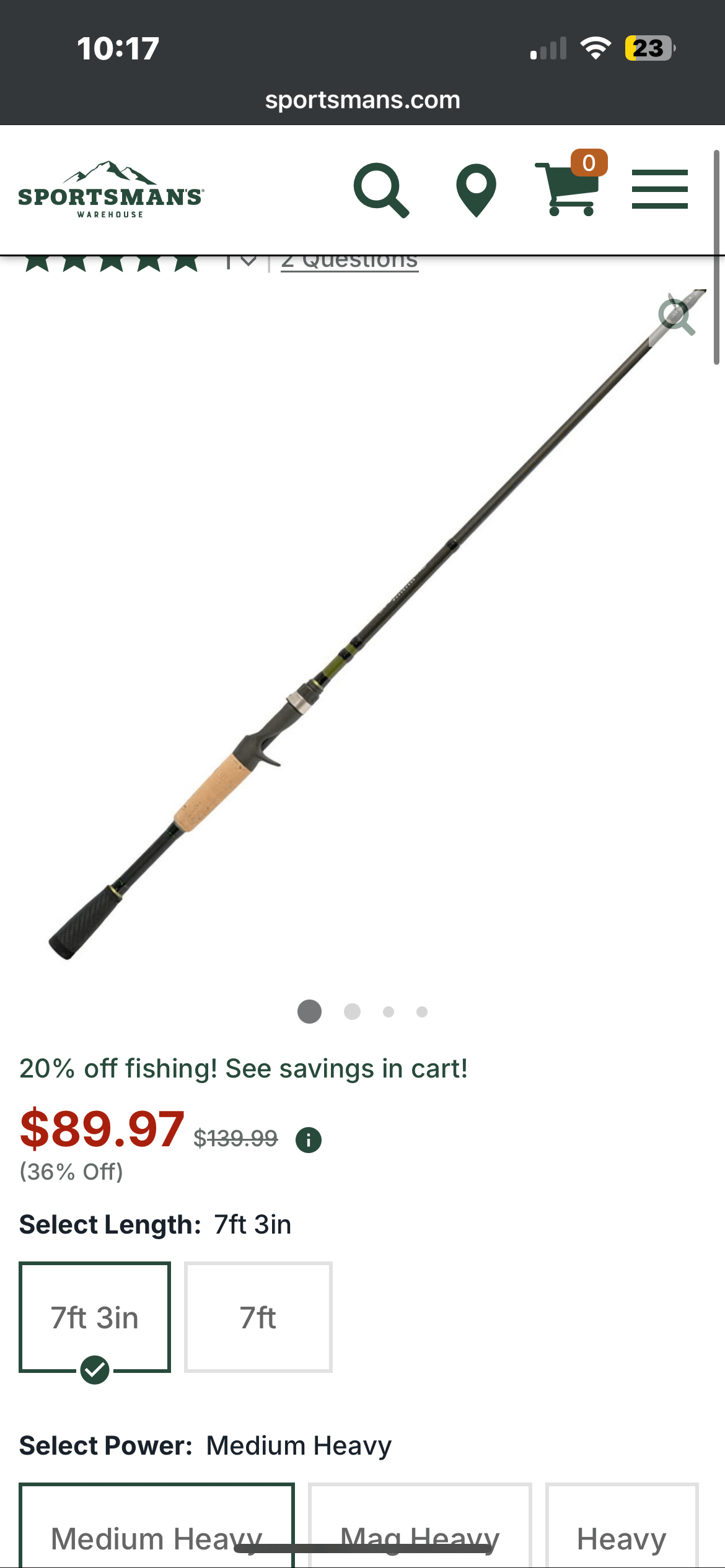This screenshot has width=725, height=1568.
Task: Select the 7ft 3in length option
Action: click(95, 1317)
